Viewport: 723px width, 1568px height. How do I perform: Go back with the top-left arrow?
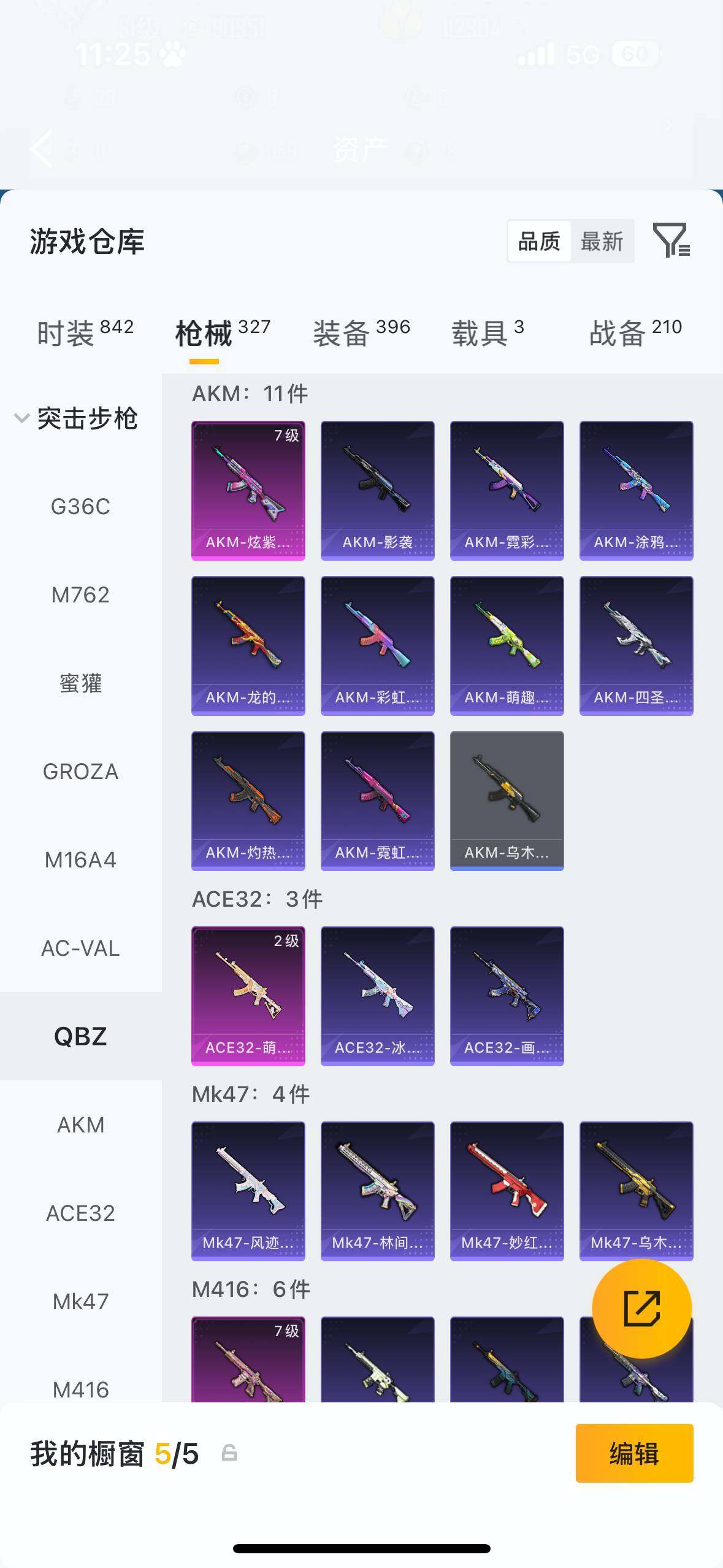pyautogui.click(x=42, y=148)
